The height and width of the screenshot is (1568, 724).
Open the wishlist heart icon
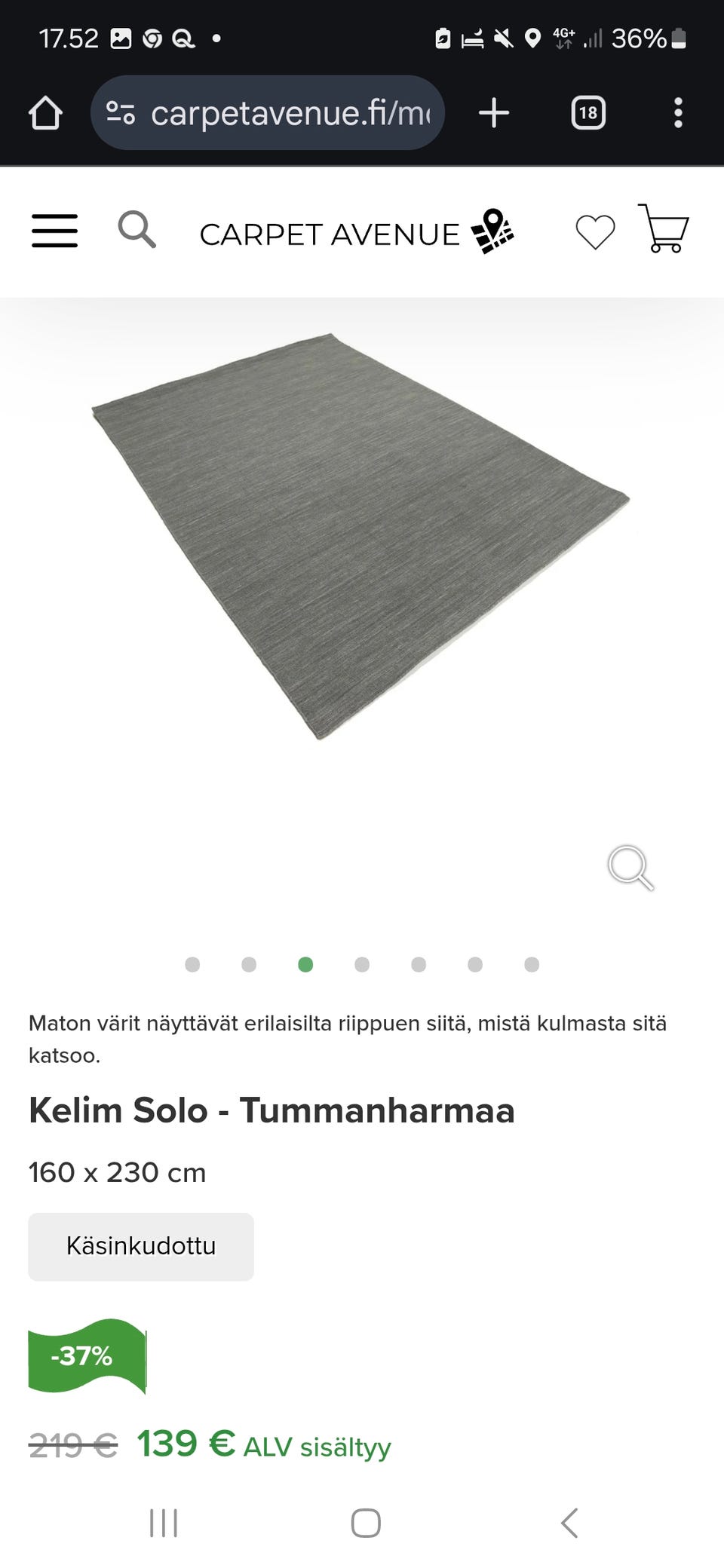(x=595, y=232)
